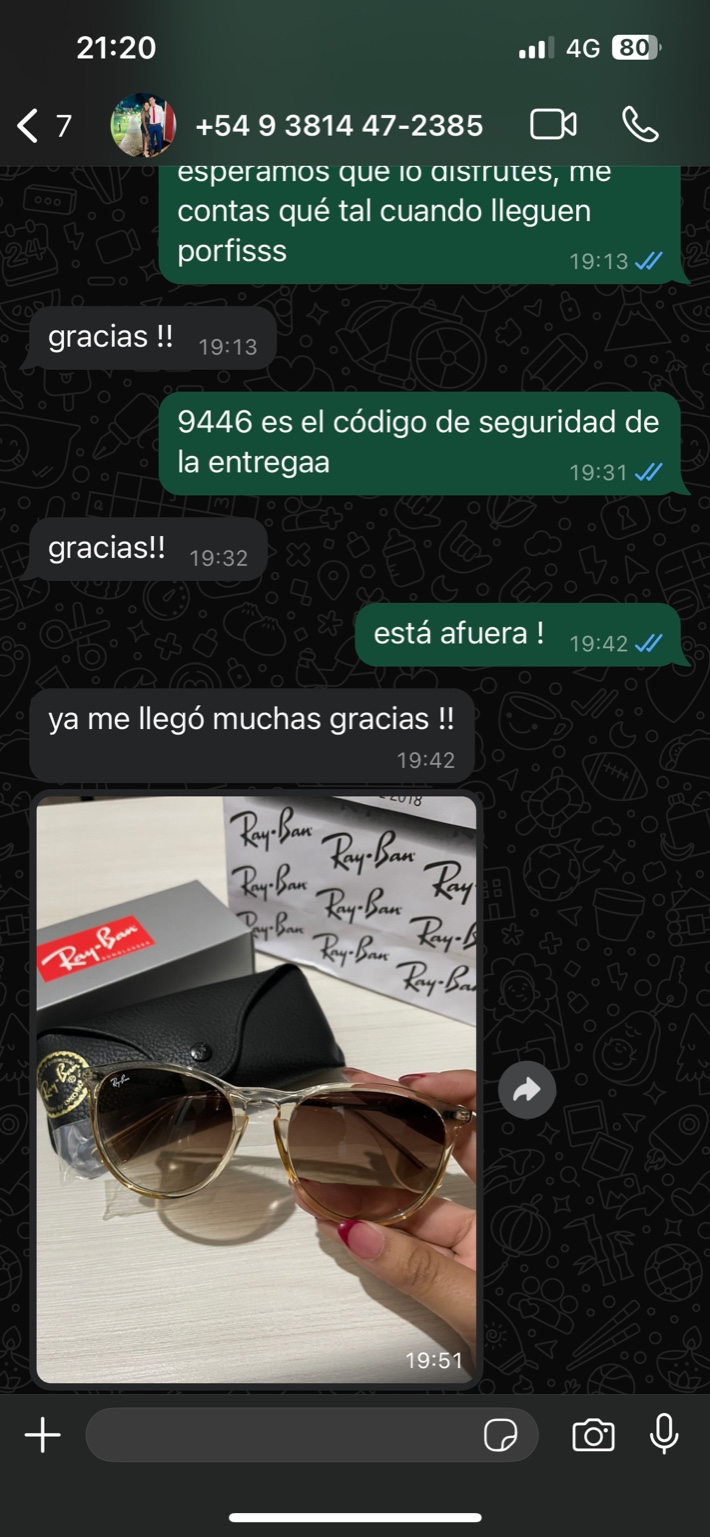Open the sticker picker
This screenshot has width=710, height=1537.
(500, 1436)
